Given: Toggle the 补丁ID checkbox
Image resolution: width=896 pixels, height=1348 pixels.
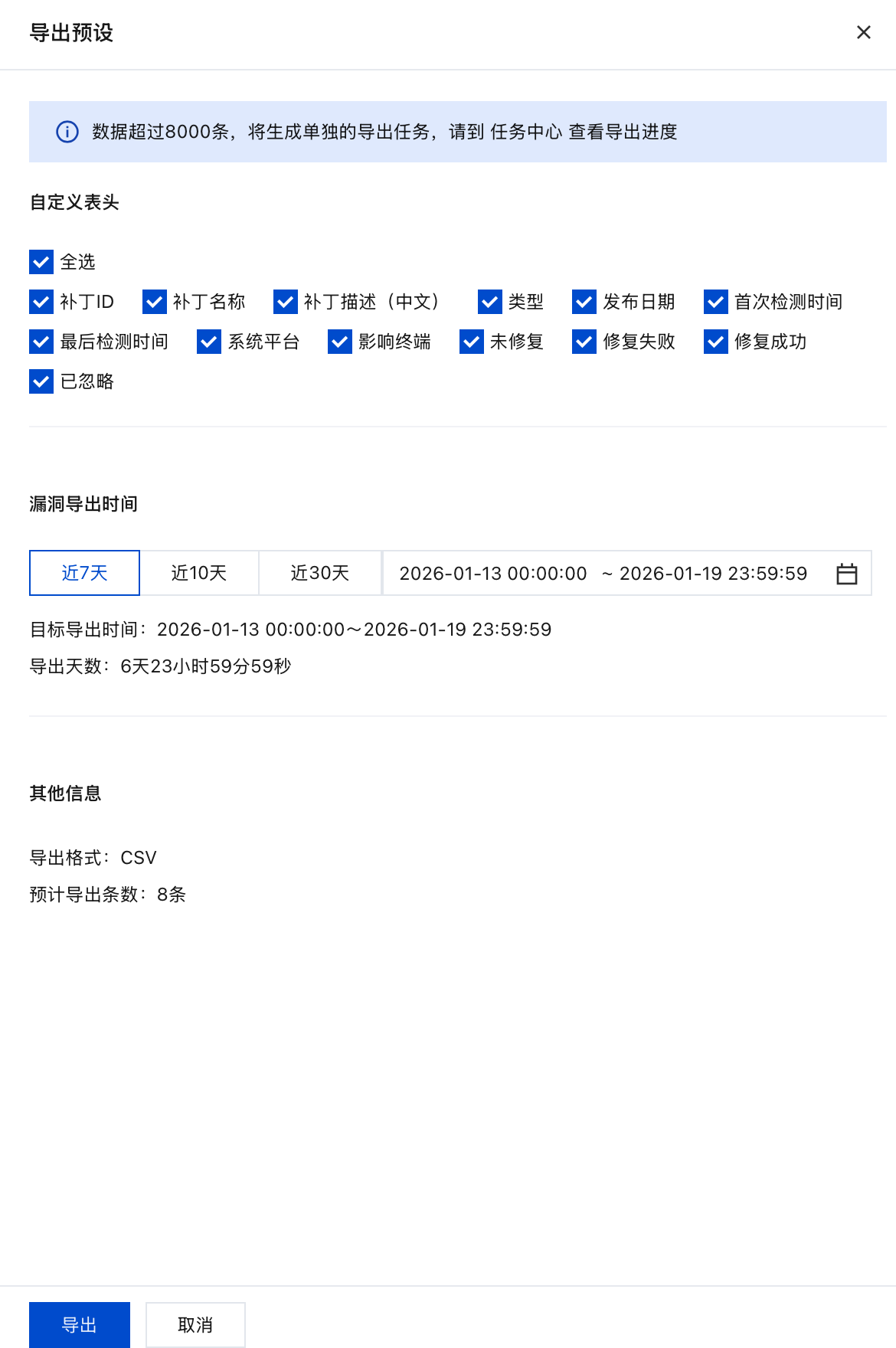Looking at the screenshot, I should [x=41, y=302].
